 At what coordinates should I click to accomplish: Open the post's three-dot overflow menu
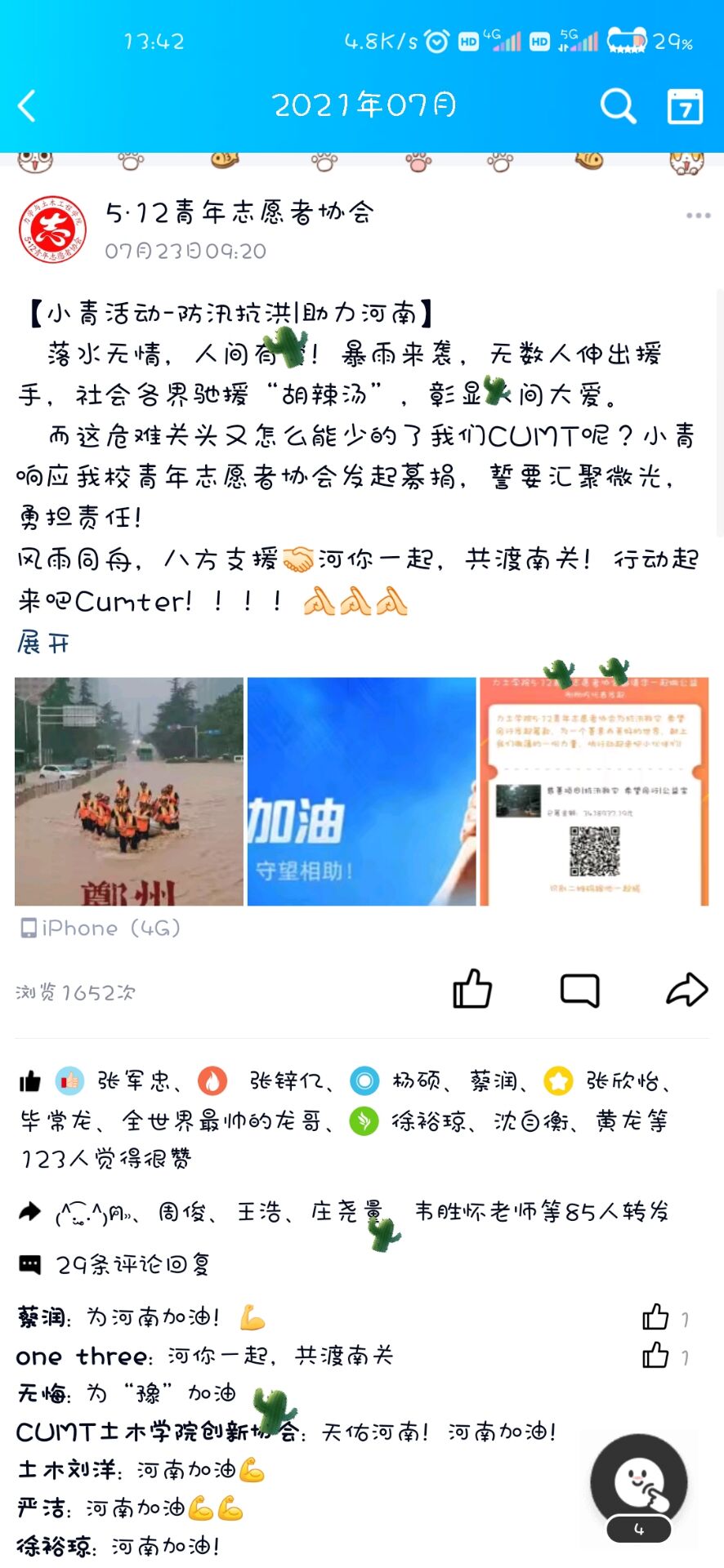pos(698,216)
